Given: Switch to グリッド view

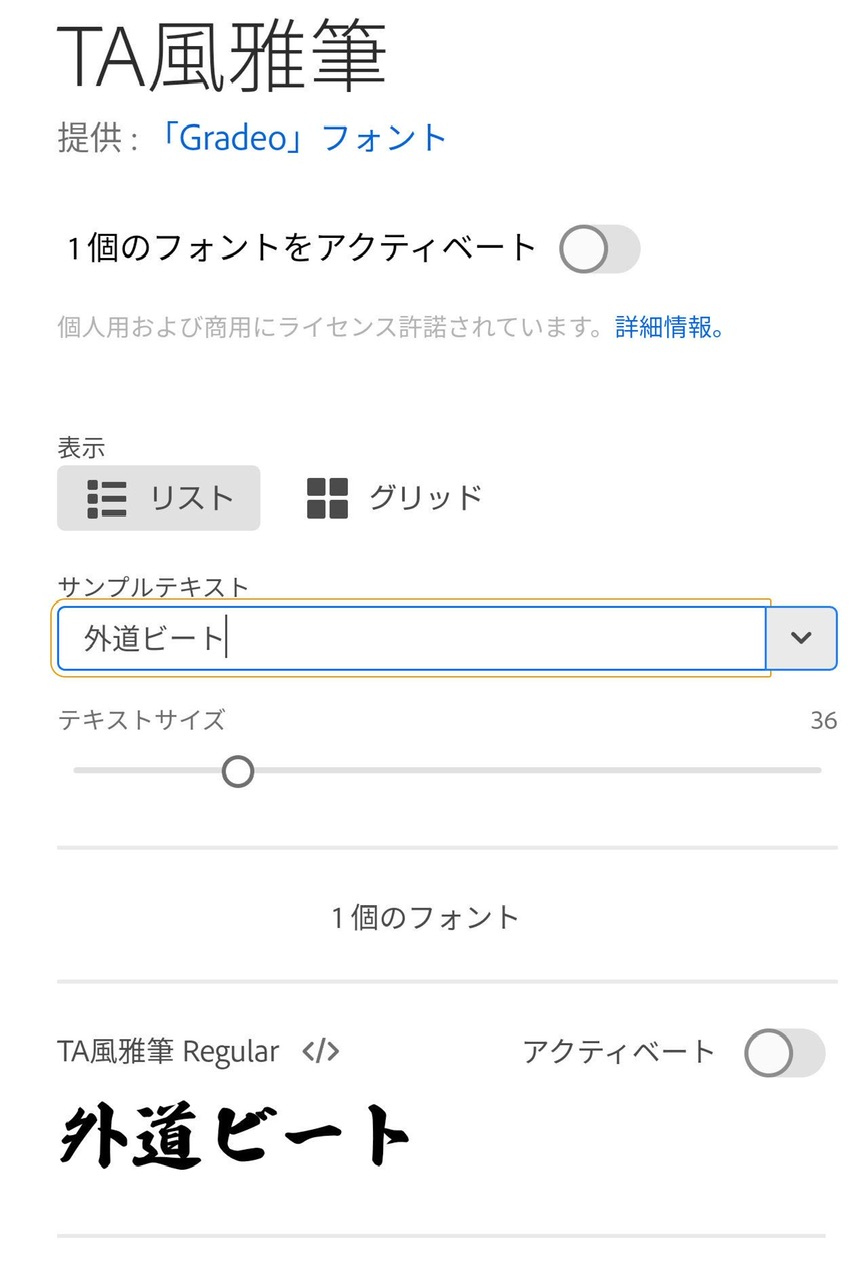Looking at the screenshot, I should click(394, 498).
